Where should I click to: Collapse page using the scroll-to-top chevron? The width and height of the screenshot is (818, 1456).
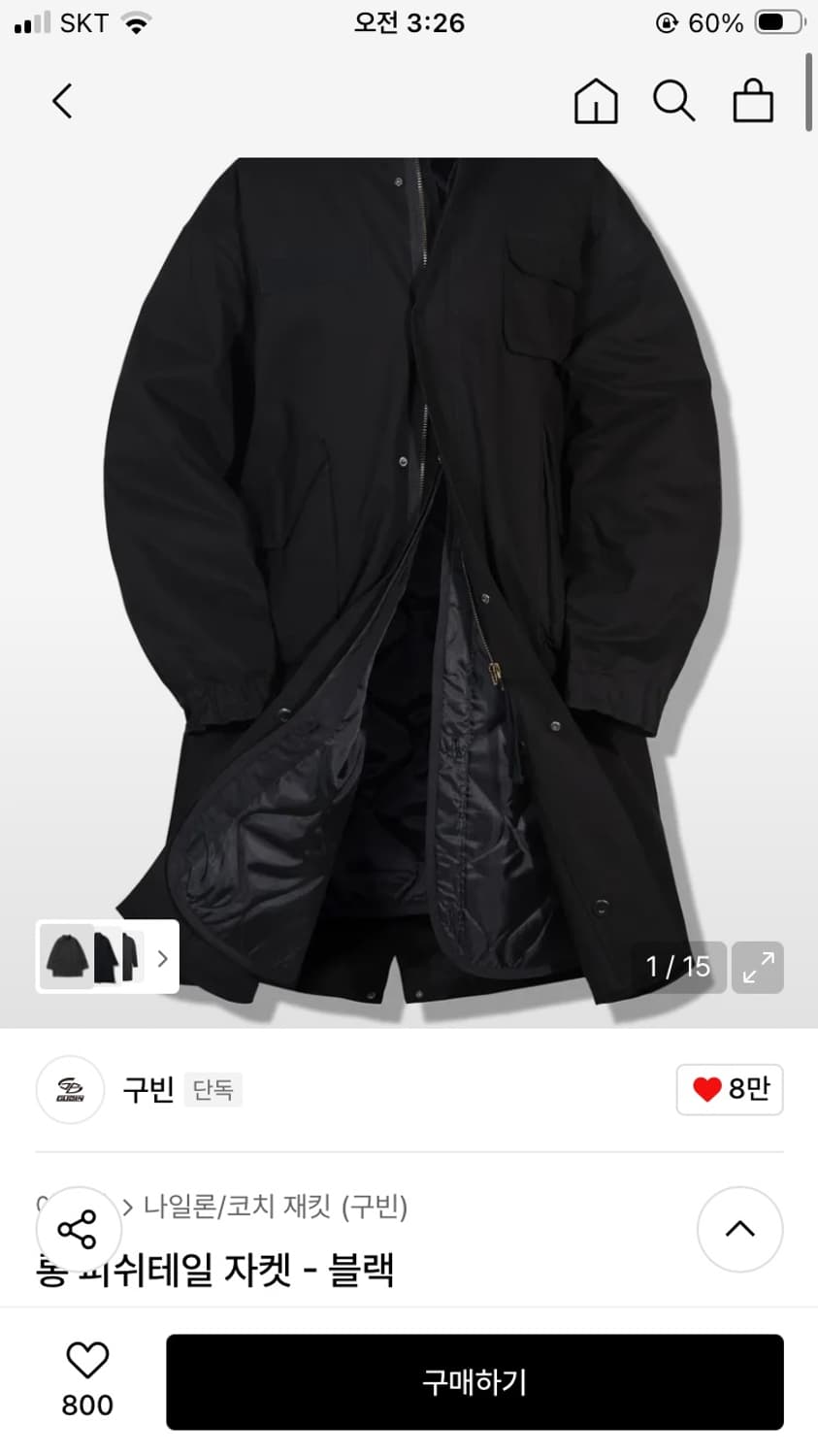[x=739, y=1229]
